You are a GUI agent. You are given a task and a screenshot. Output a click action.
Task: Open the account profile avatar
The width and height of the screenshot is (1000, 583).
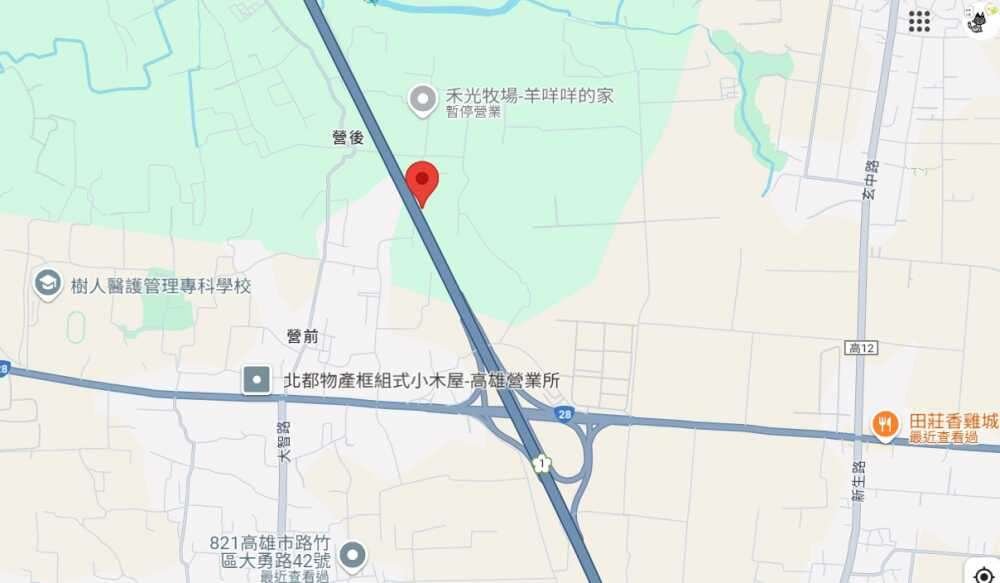(977, 21)
